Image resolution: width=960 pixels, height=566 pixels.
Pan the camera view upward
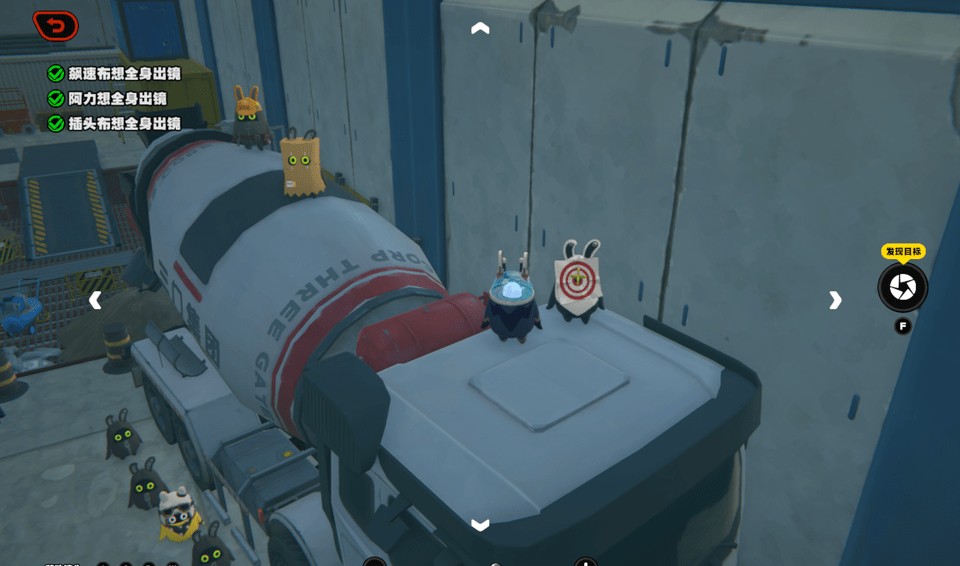pyautogui.click(x=480, y=29)
